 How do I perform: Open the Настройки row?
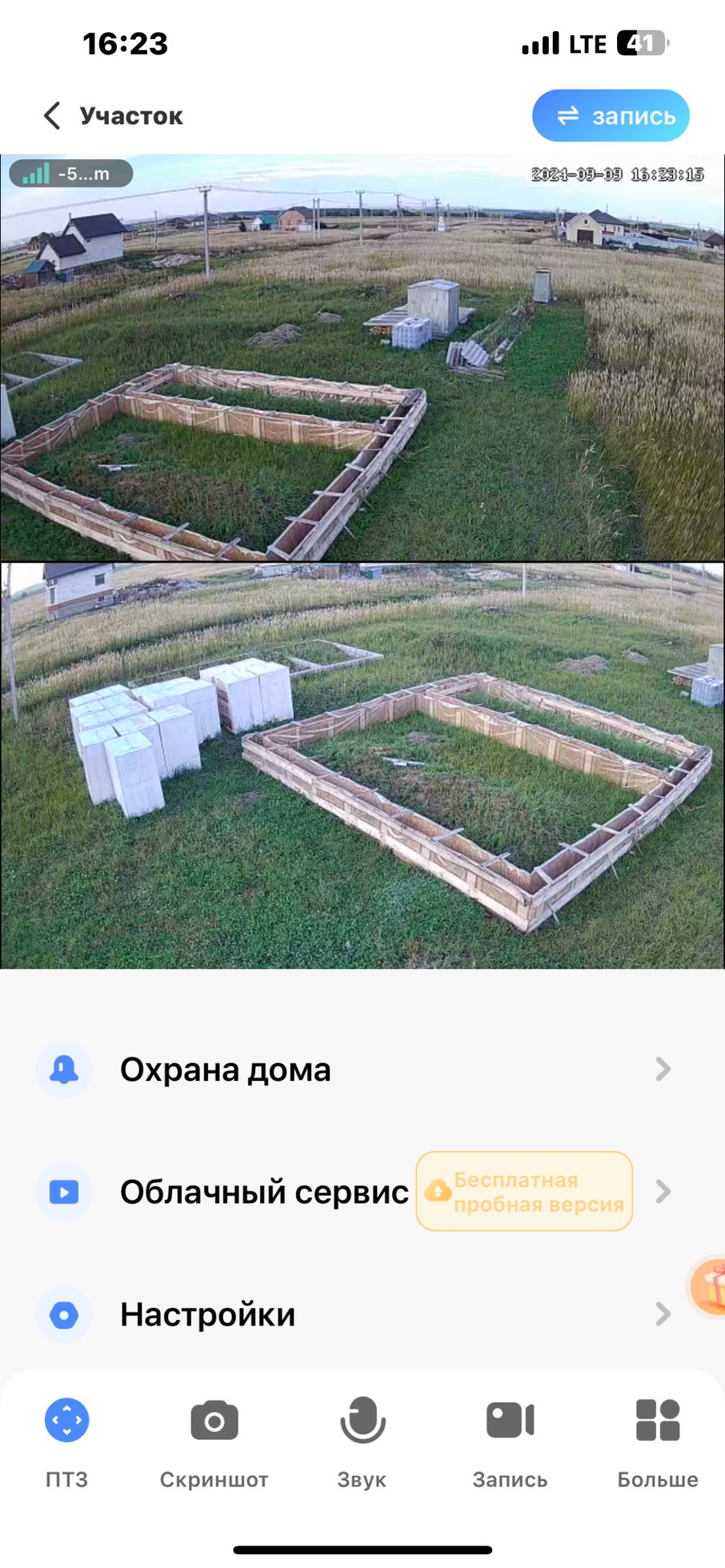(352, 1314)
